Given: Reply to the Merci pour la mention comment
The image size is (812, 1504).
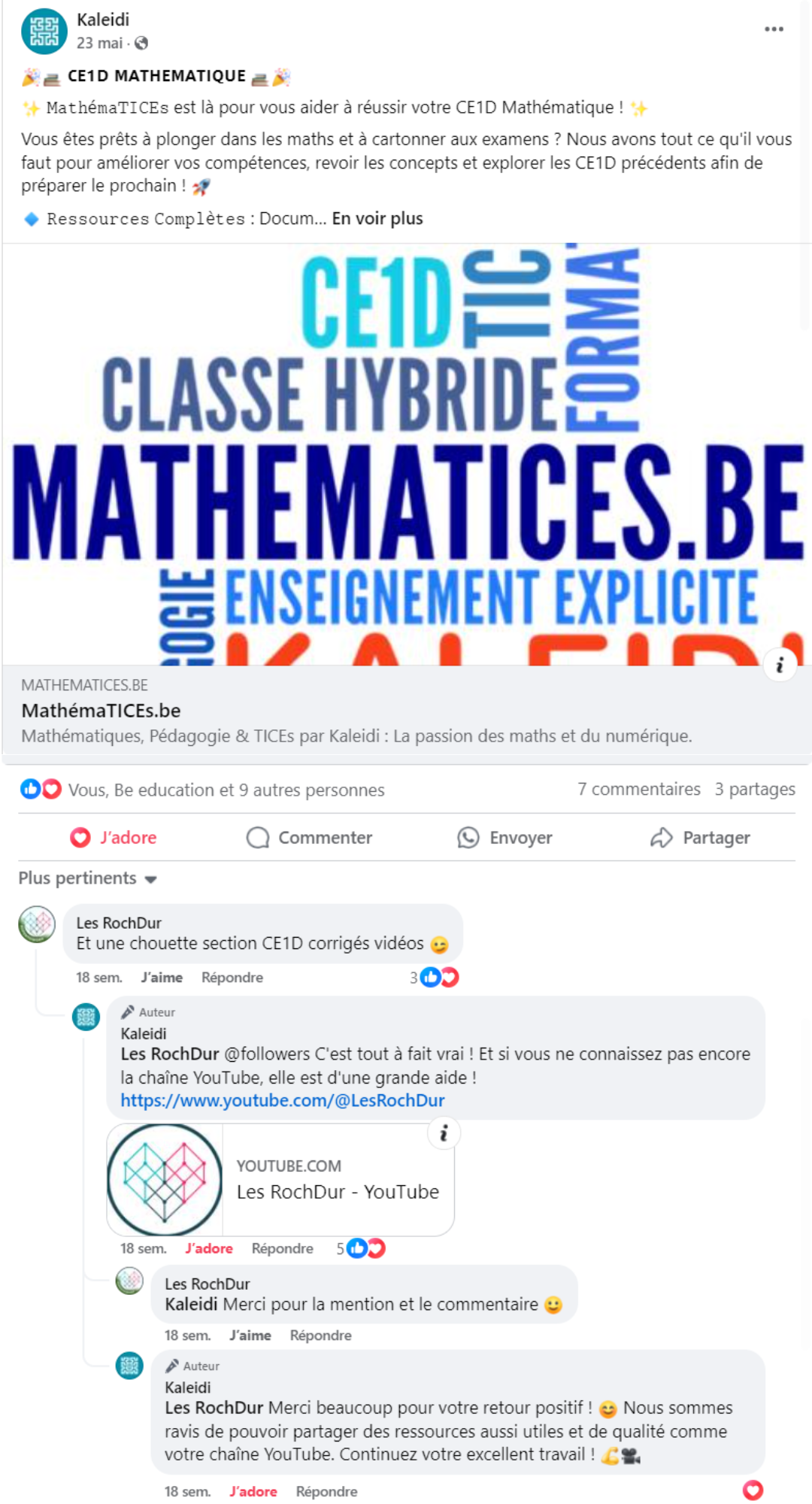Looking at the screenshot, I should (320, 1336).
